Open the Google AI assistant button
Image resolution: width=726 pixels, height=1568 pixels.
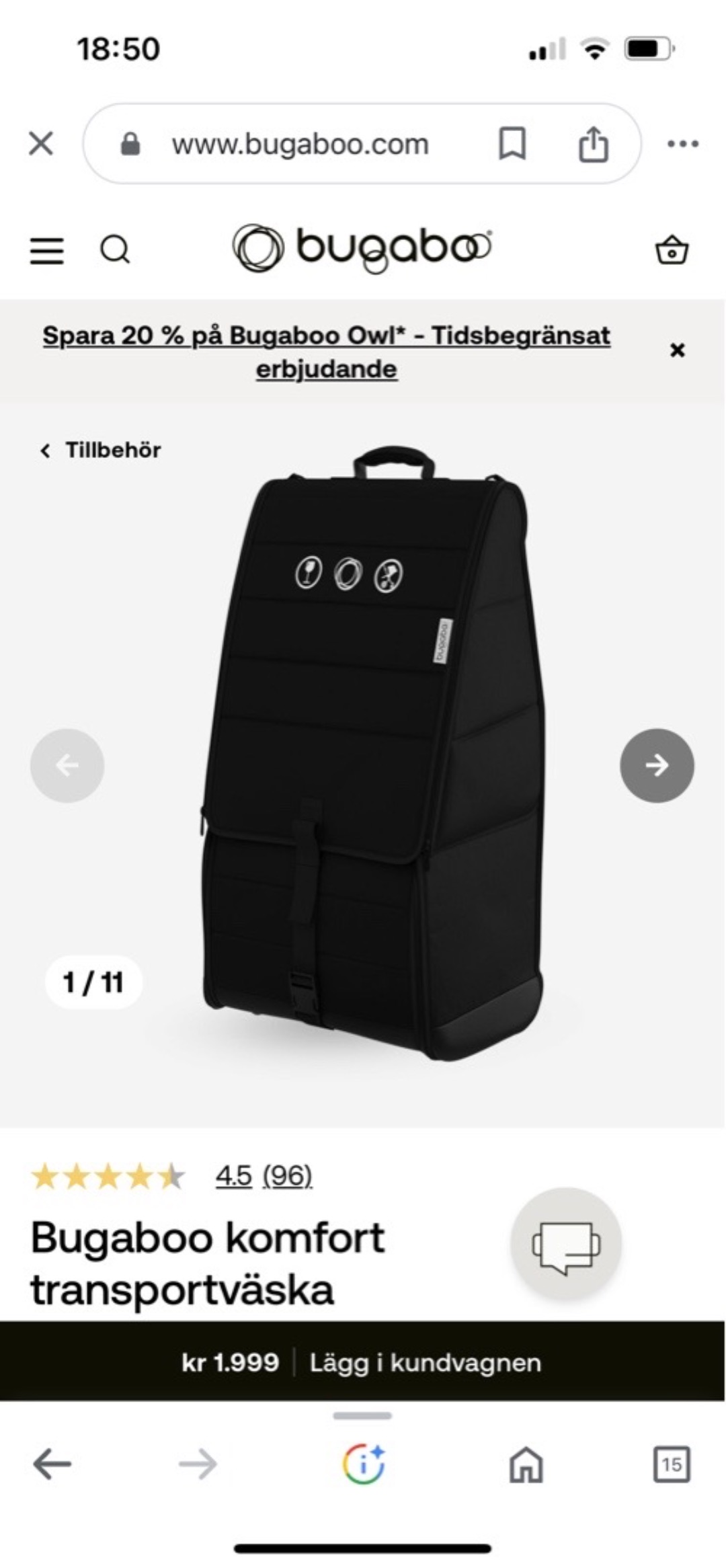click(363, 1464)
